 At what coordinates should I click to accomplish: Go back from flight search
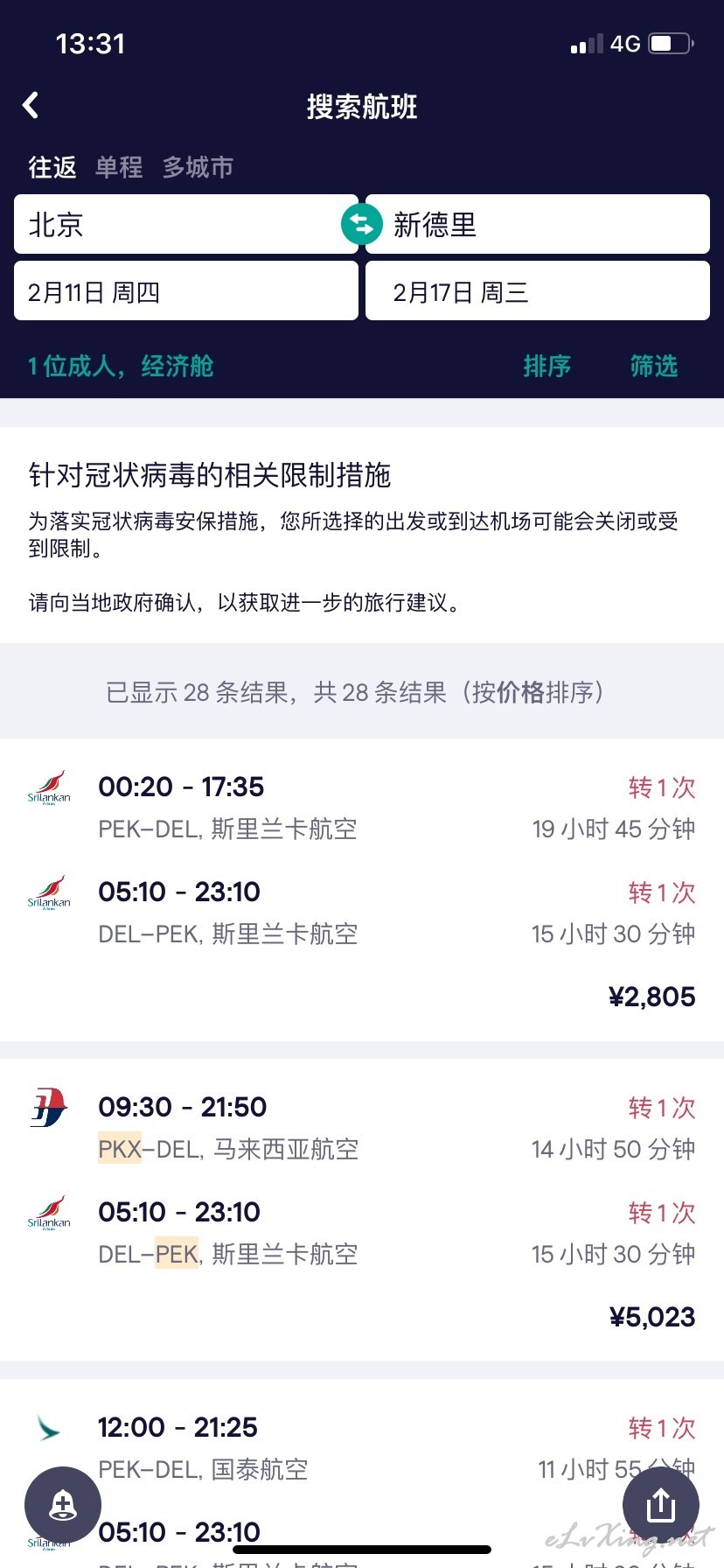tap(31, 106)
